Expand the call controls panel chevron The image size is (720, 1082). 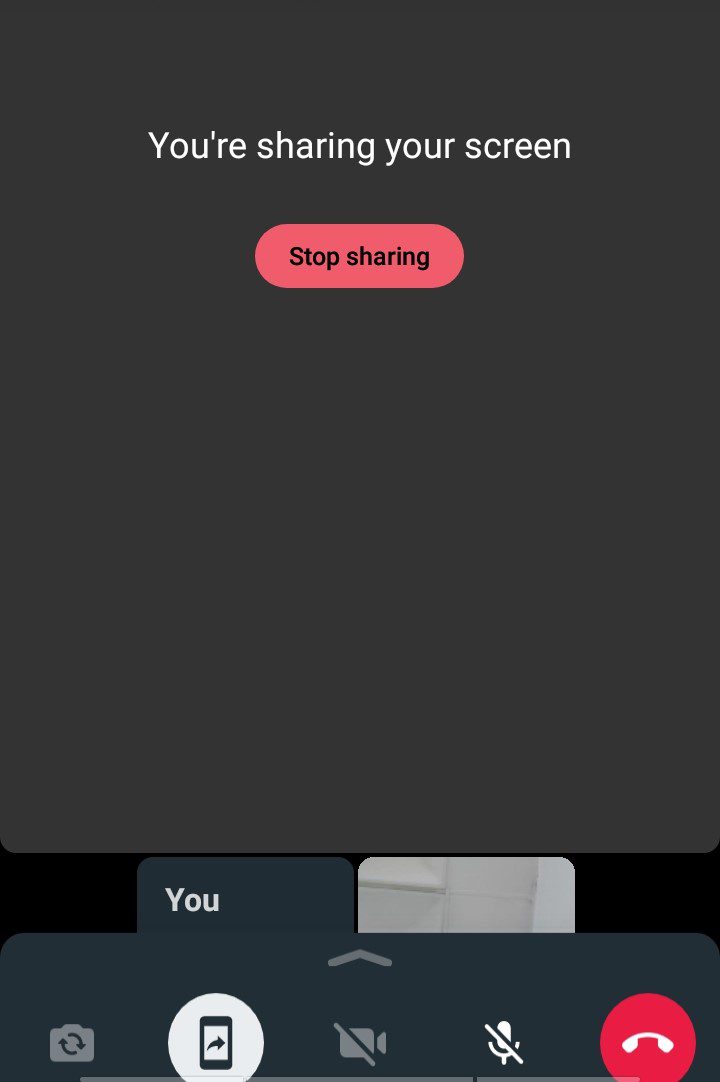click(x=360, y=959)
